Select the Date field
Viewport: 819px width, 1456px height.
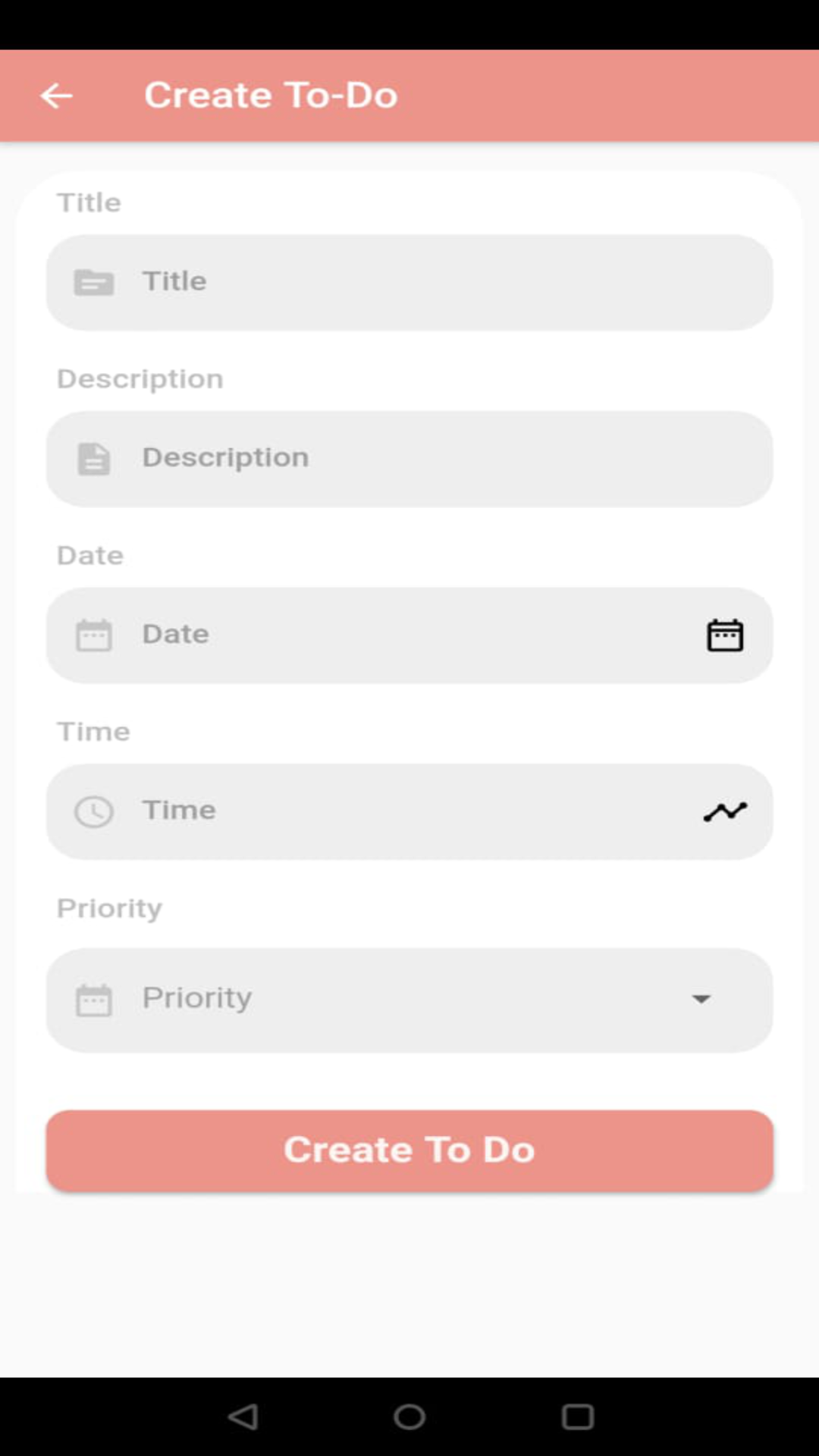pyautogui.click(x=409, y=635)
